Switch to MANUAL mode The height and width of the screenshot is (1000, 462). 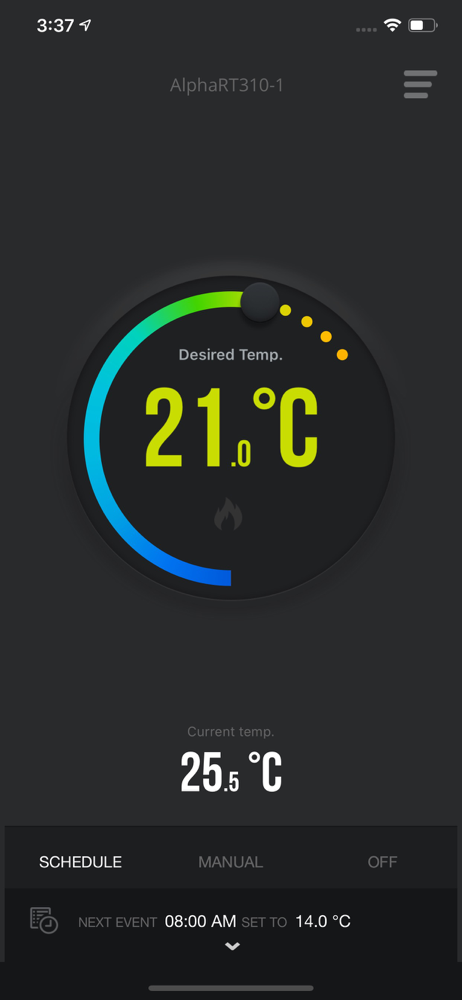pos(230,862)
